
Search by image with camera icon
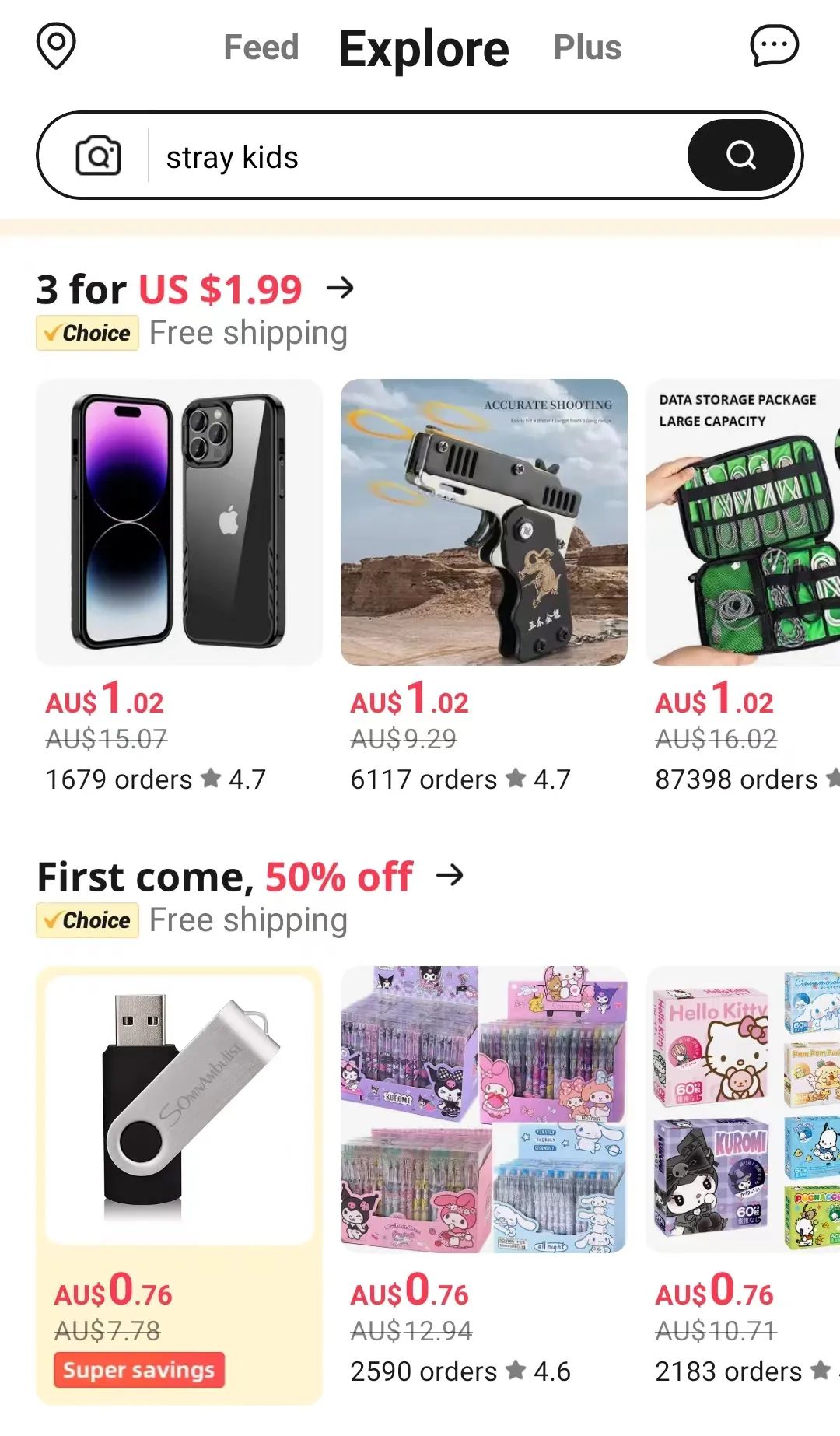98,156
